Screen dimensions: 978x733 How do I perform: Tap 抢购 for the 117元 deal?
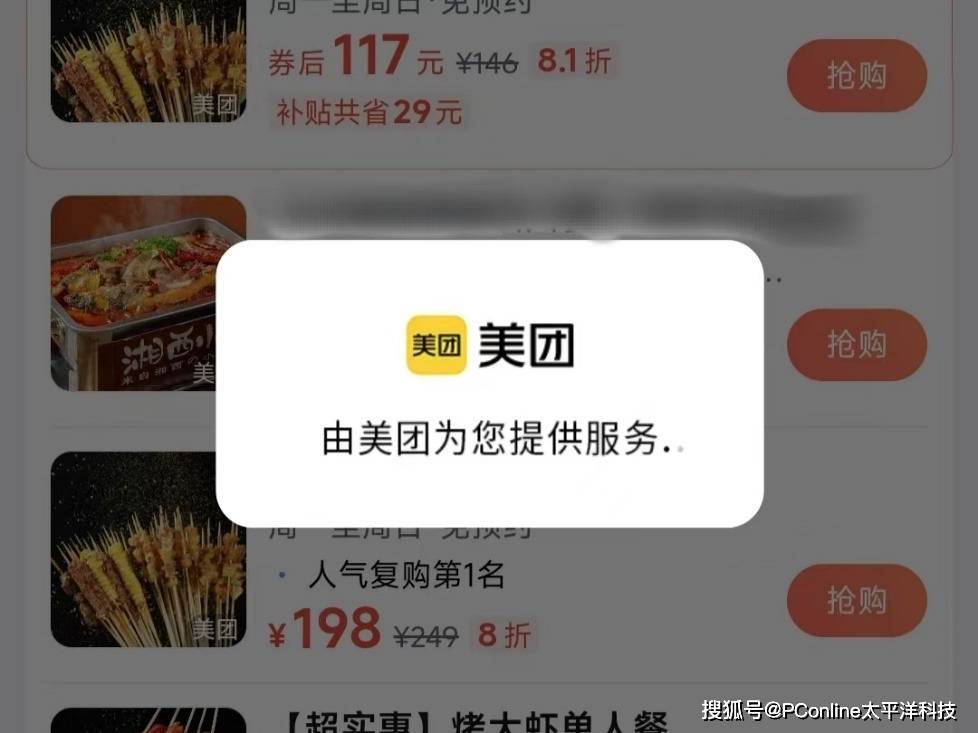(856, 75)
